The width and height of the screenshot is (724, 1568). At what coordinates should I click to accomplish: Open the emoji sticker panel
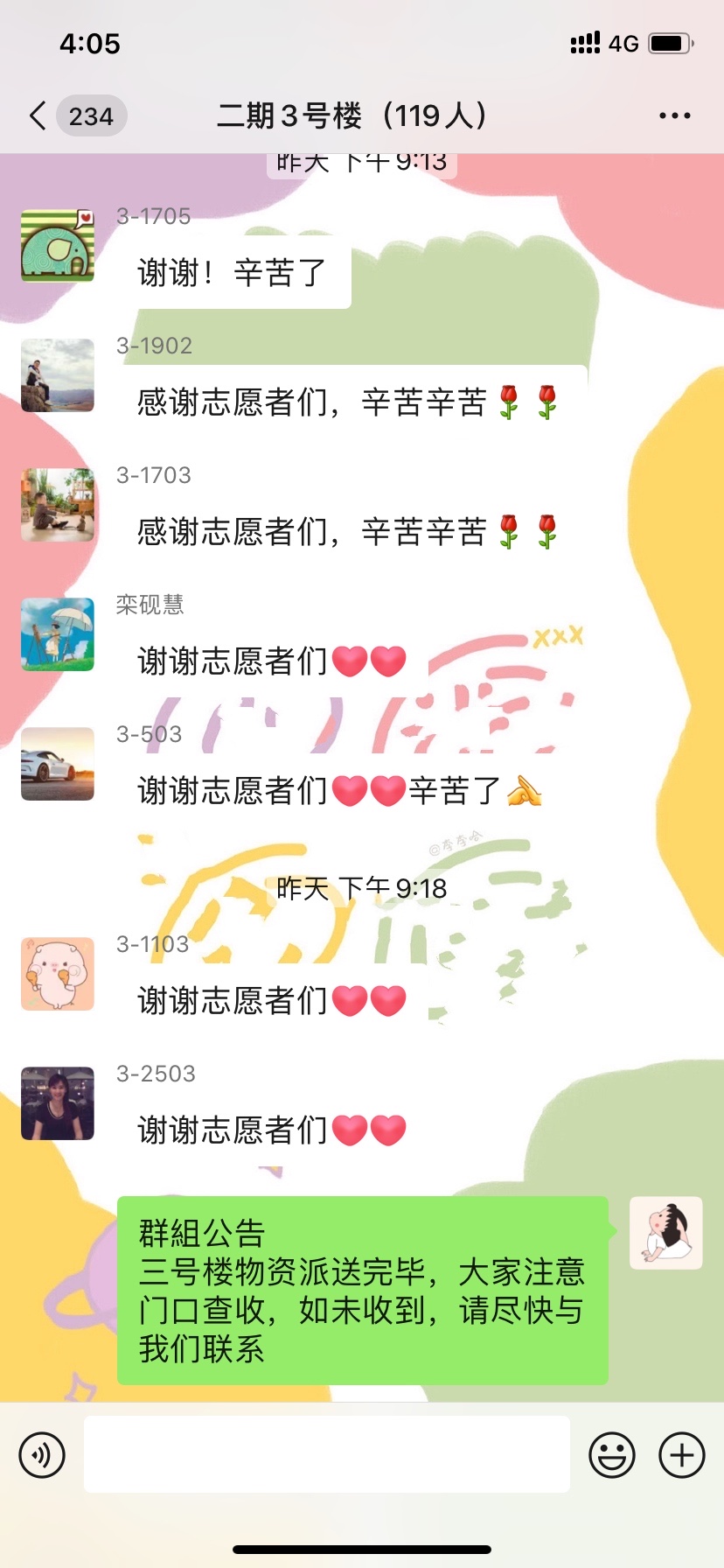pyautogui.click(x=612, y=1455)
